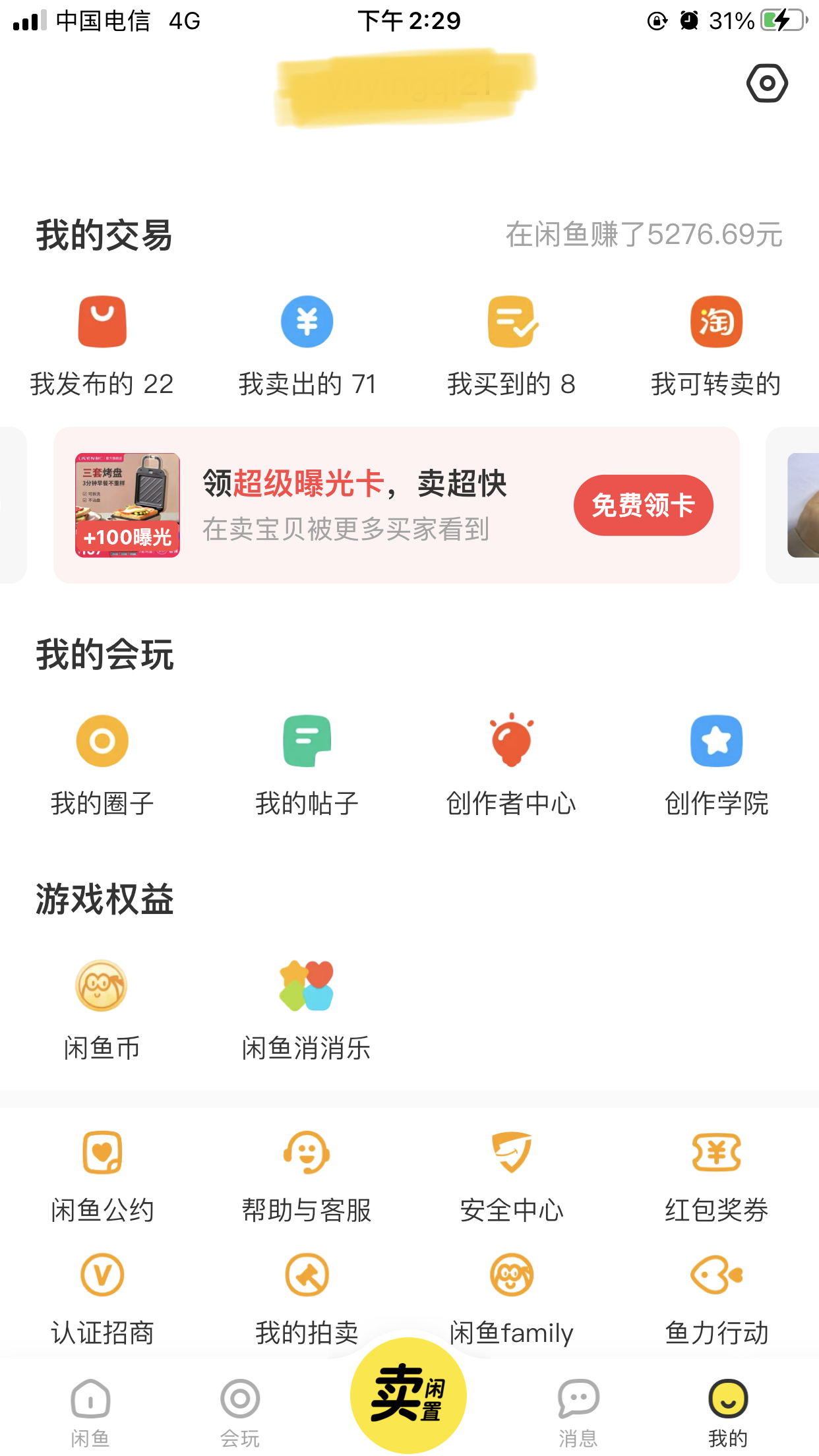The width and height of the screenshot is (819, 1456).
Task: Launch 闲鱼消消乐 game
Action: point(307,1009)
